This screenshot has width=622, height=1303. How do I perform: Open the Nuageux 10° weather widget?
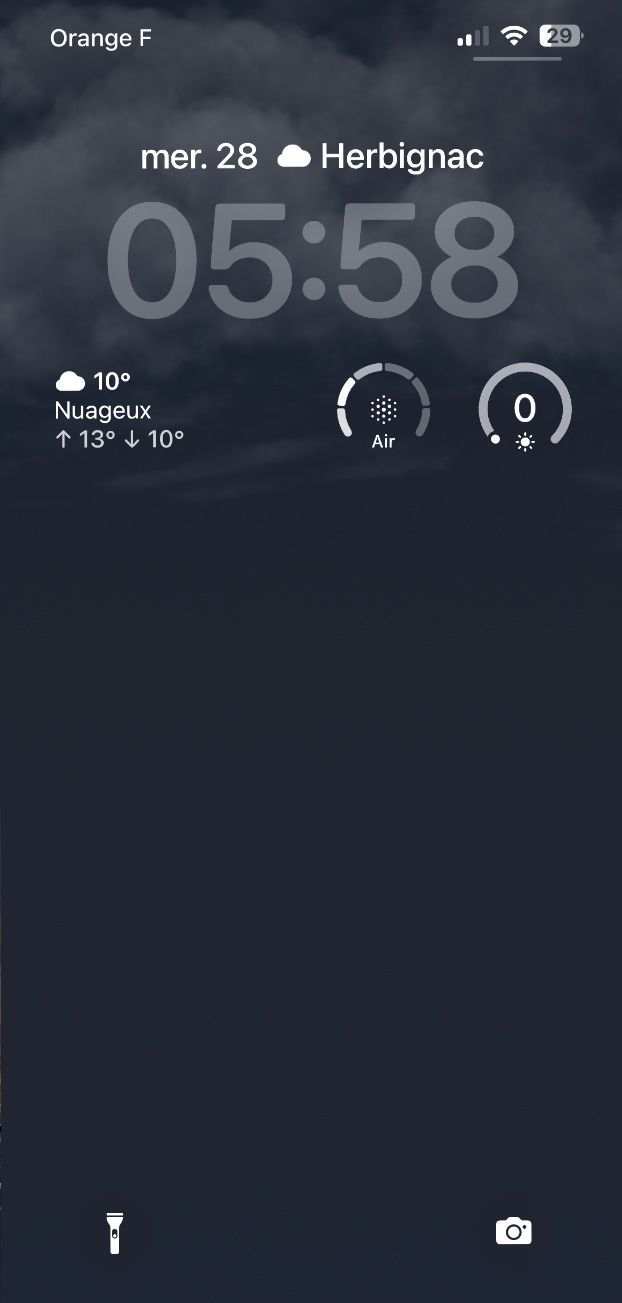[x=120, y=410]
